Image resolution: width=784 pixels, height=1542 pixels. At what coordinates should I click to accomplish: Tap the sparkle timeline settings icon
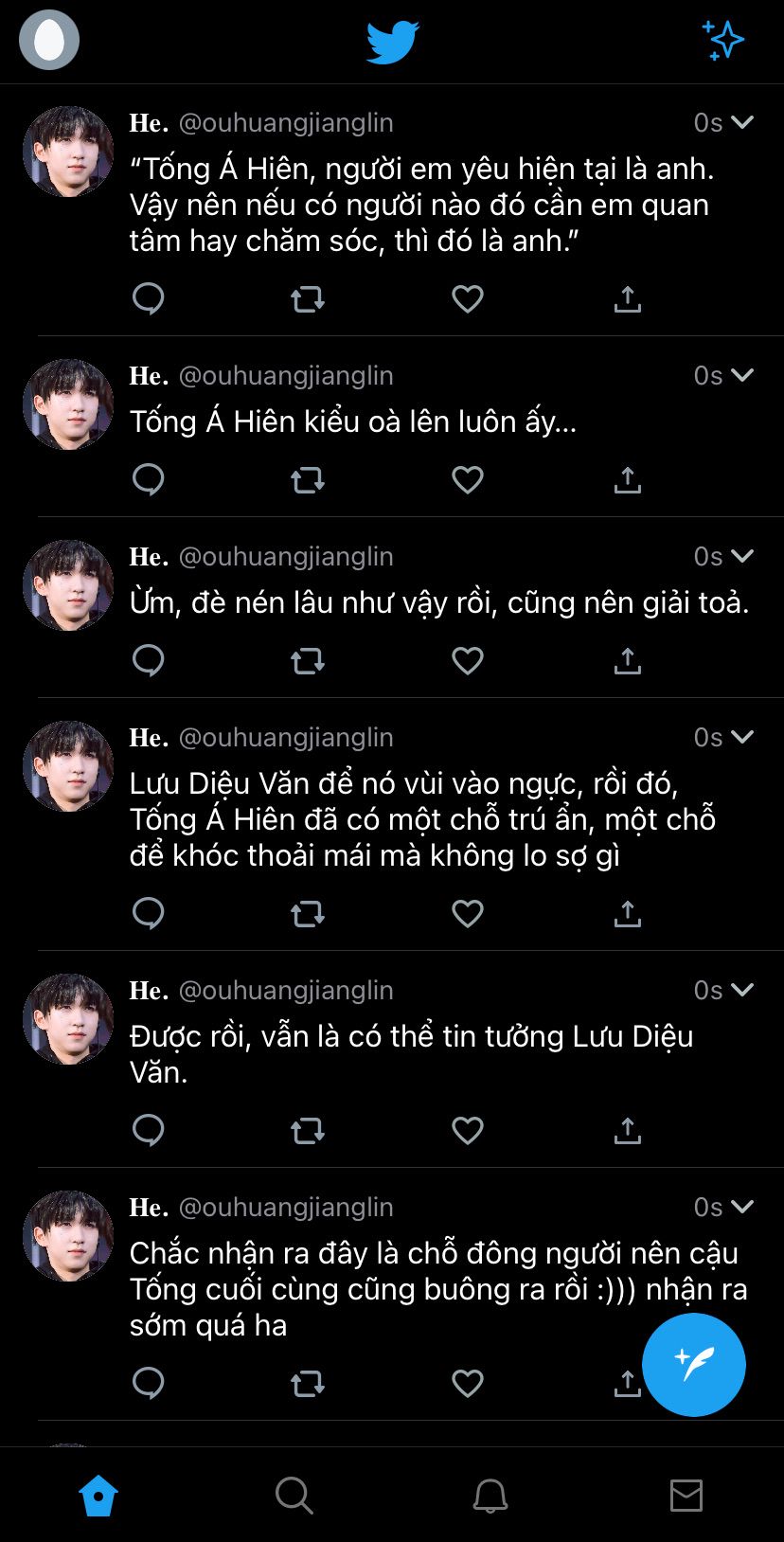[x=723, y=41]
